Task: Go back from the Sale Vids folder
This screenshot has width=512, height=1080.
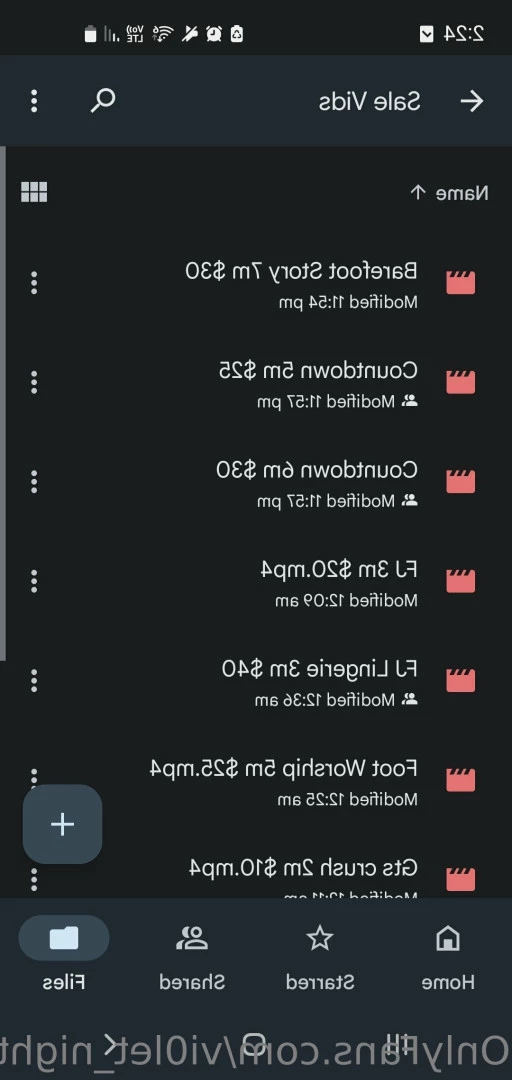Action: pyautogui.click(x=472, y=101)
